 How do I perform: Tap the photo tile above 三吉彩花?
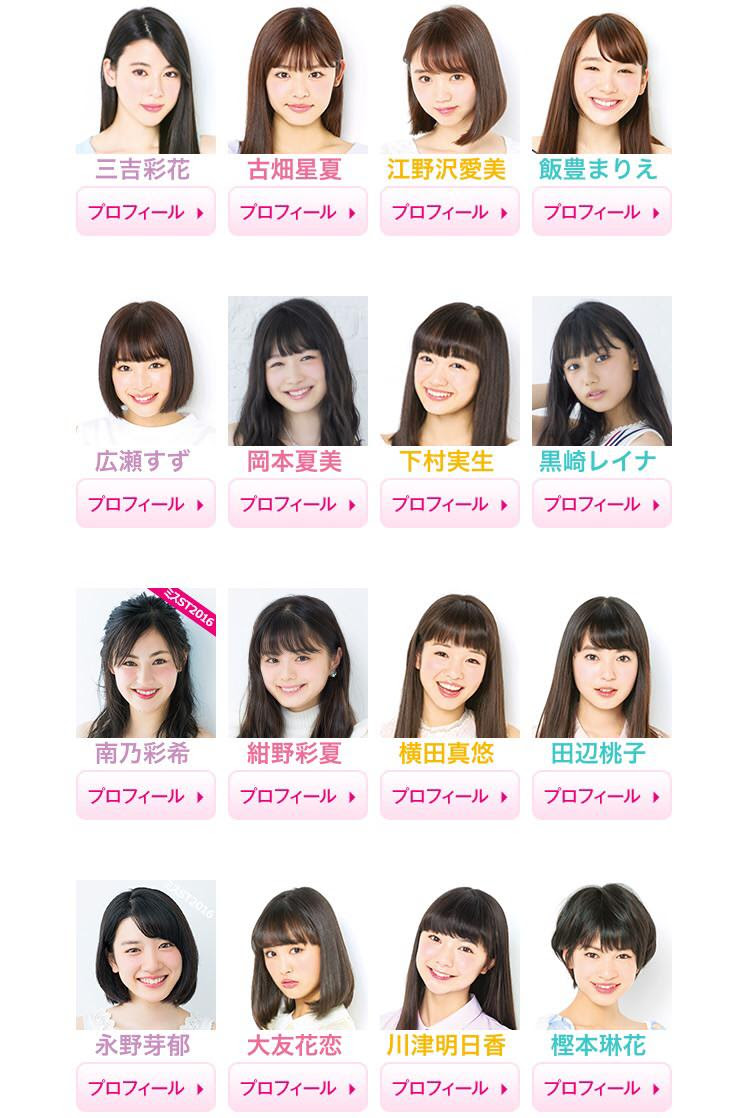pyautogui.click(x=146, y=79)
